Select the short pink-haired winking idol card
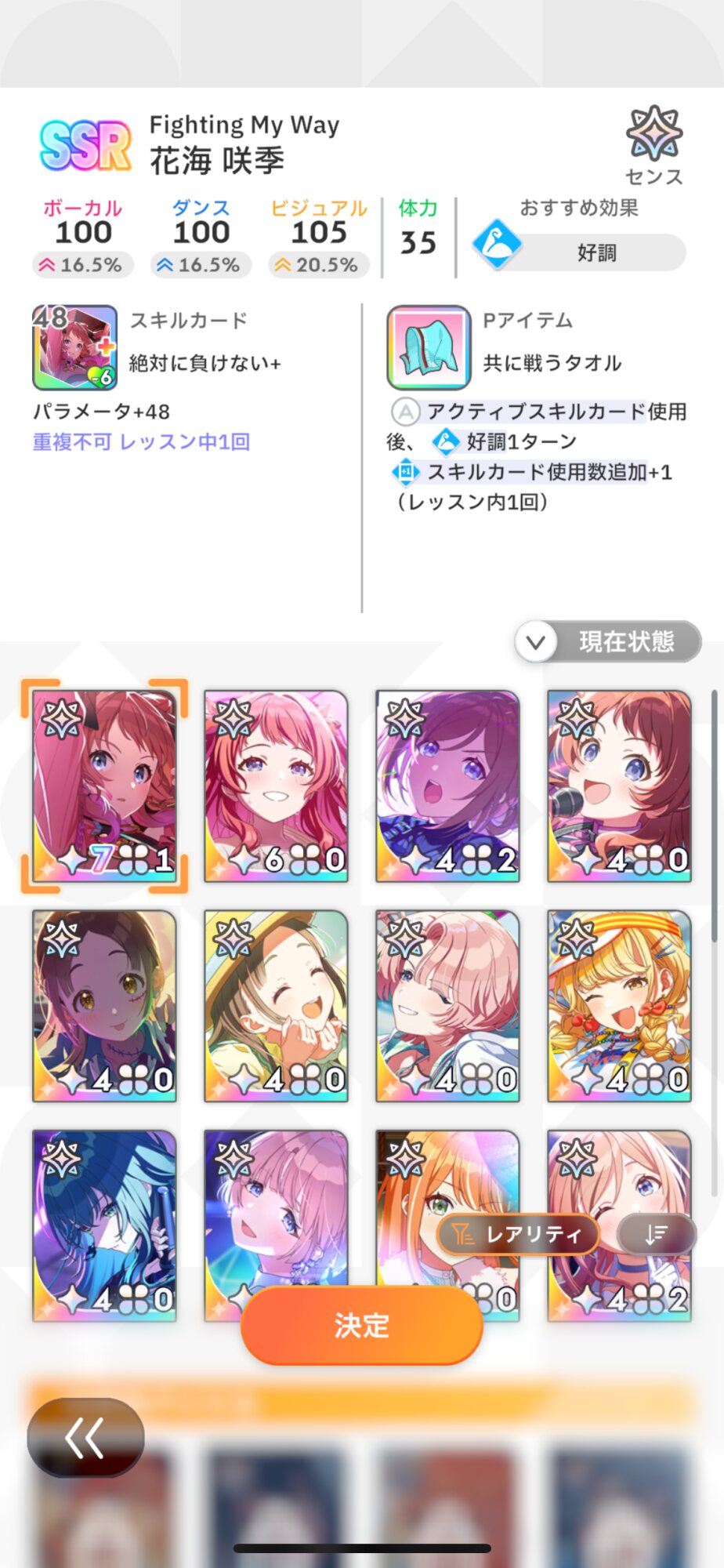The width and height of the screenshot is (724, 1568). [447, 1005]
